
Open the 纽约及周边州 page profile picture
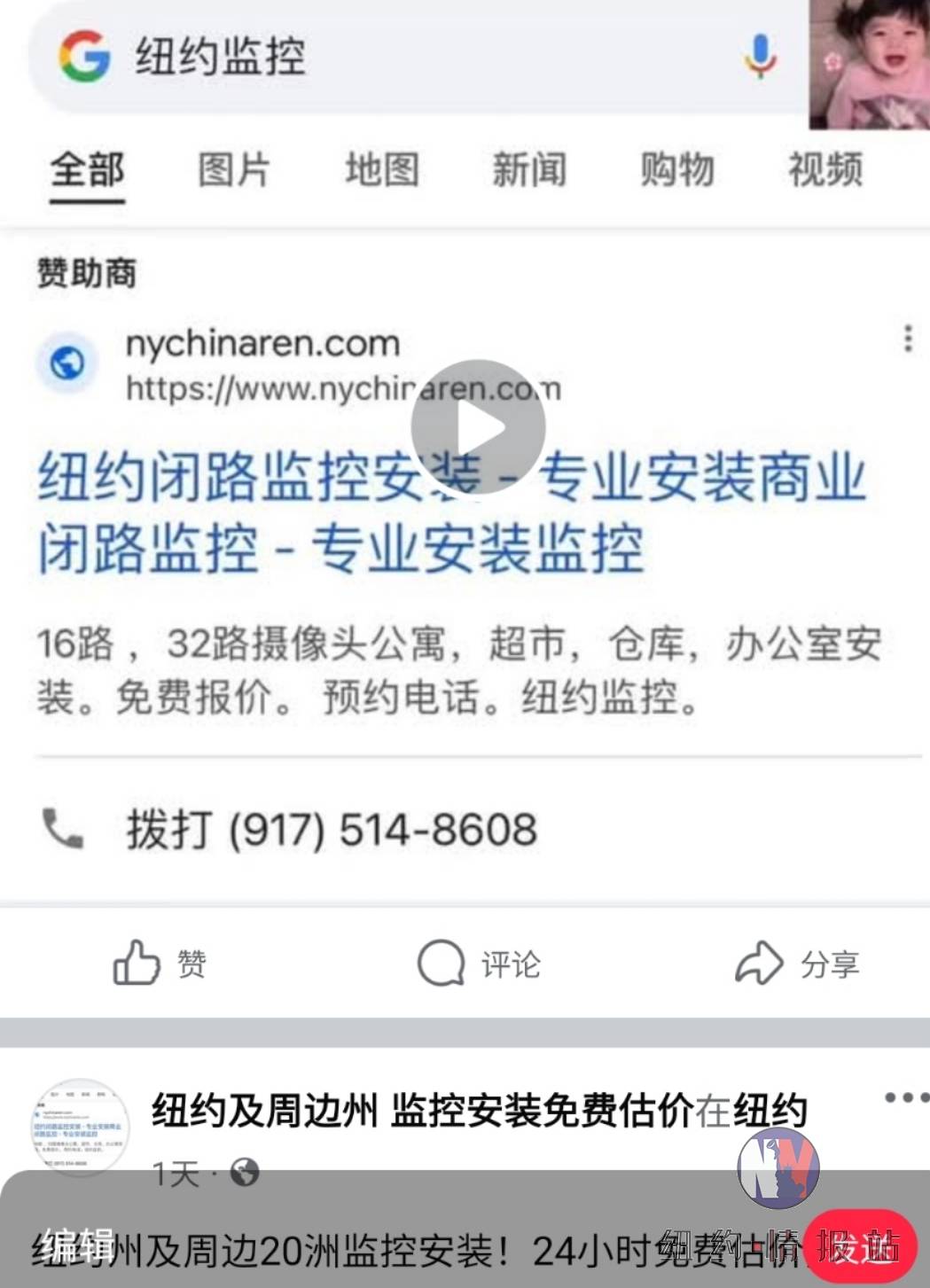(81, 1127)
